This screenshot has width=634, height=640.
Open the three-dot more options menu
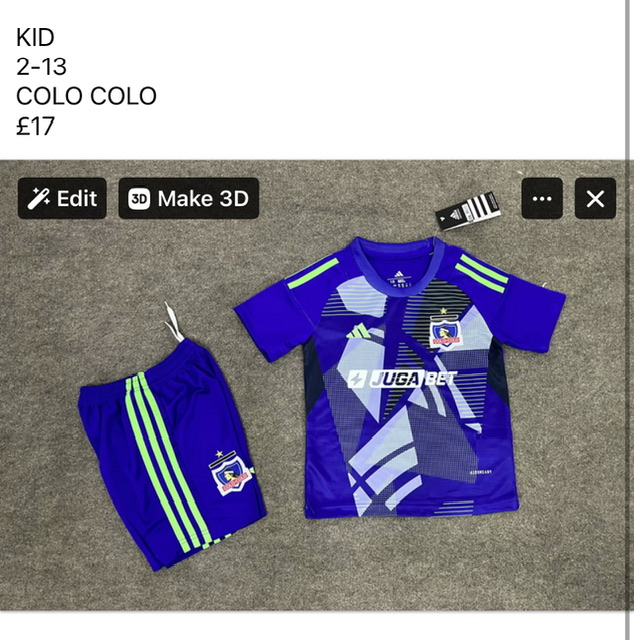(x=542, y=199)
